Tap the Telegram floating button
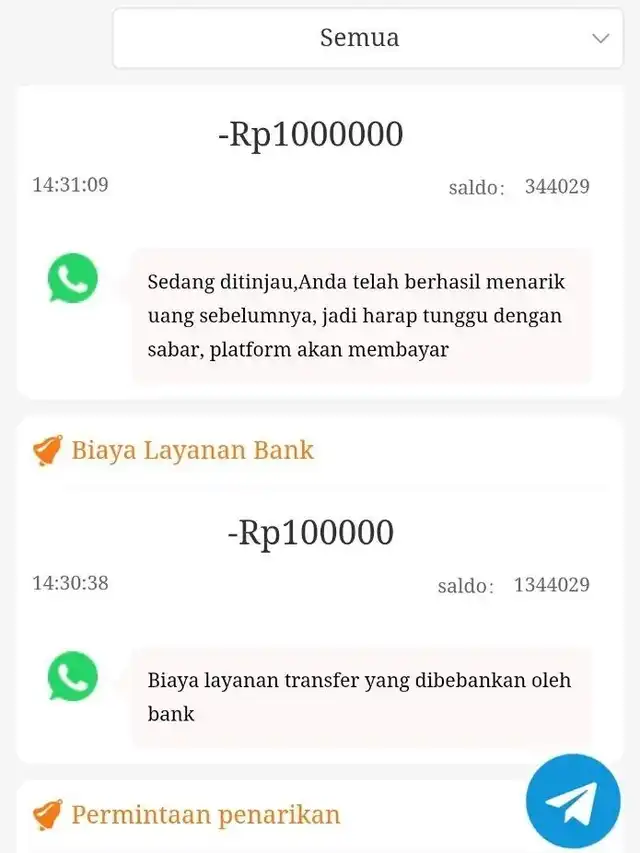Image resolution: width=640 pixels, height=853 pixels. (573, 801)
